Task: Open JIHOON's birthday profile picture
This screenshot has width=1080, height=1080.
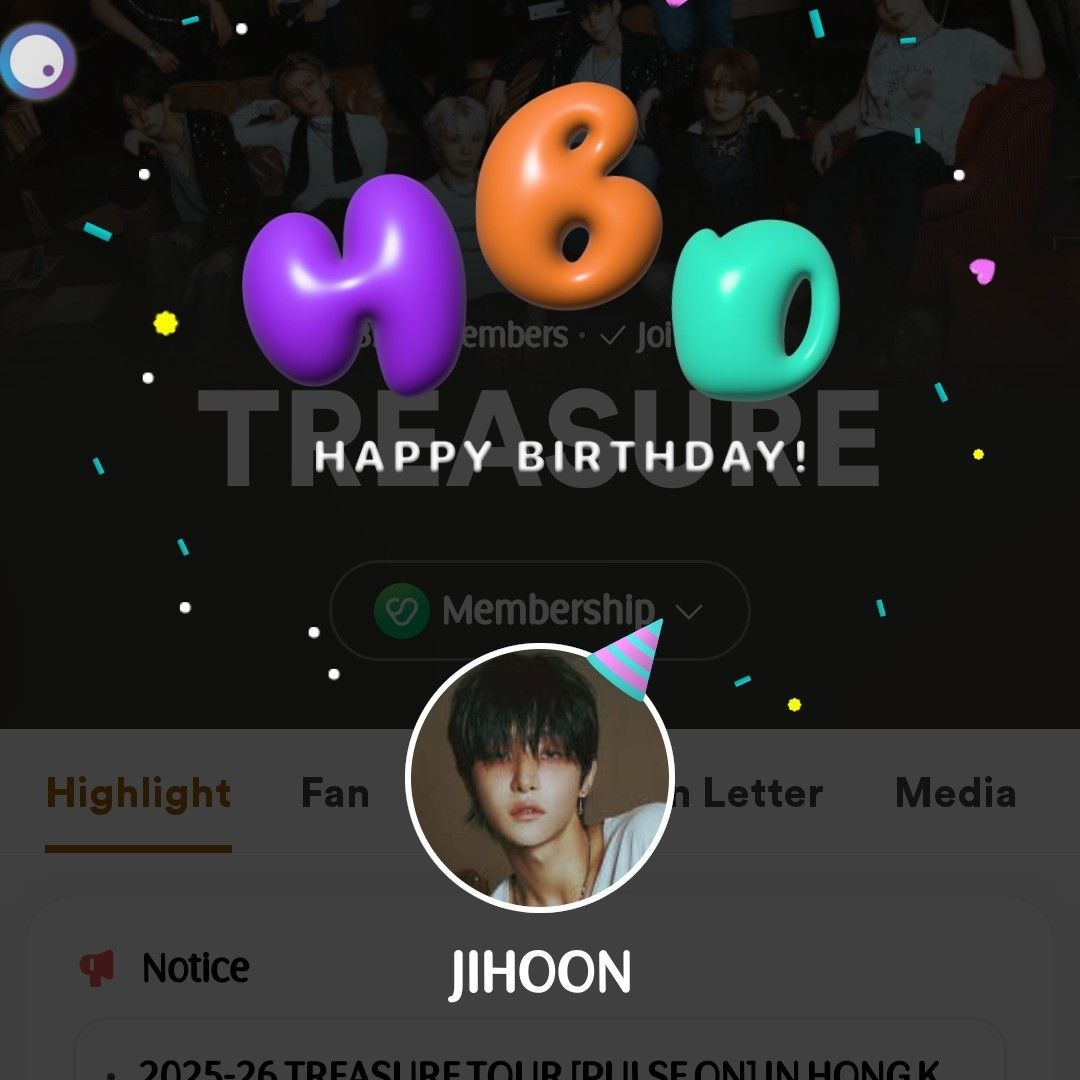Action: tap(539, 778)
